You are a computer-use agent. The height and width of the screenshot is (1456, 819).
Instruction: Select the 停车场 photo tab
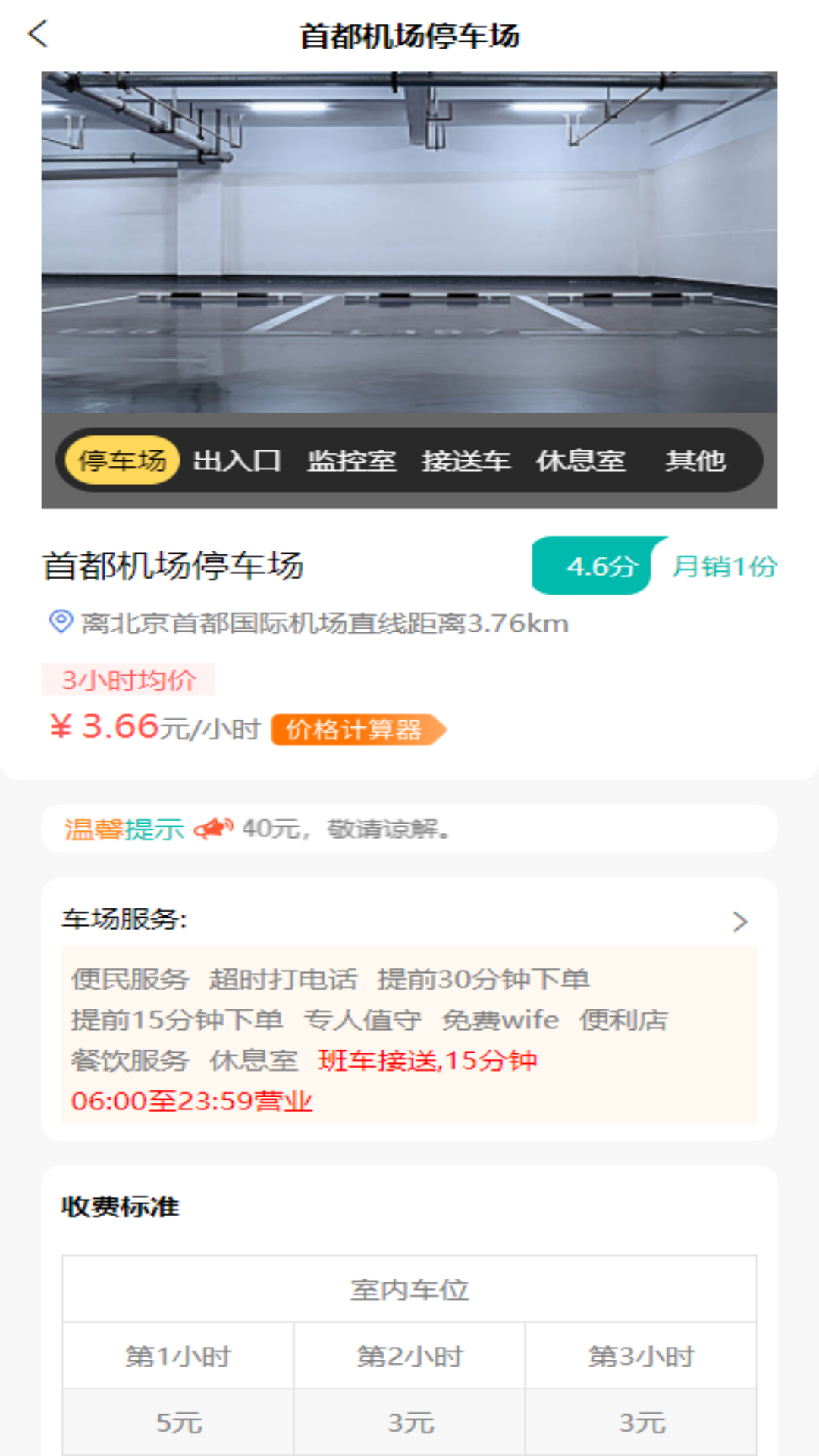coord(123,459)
